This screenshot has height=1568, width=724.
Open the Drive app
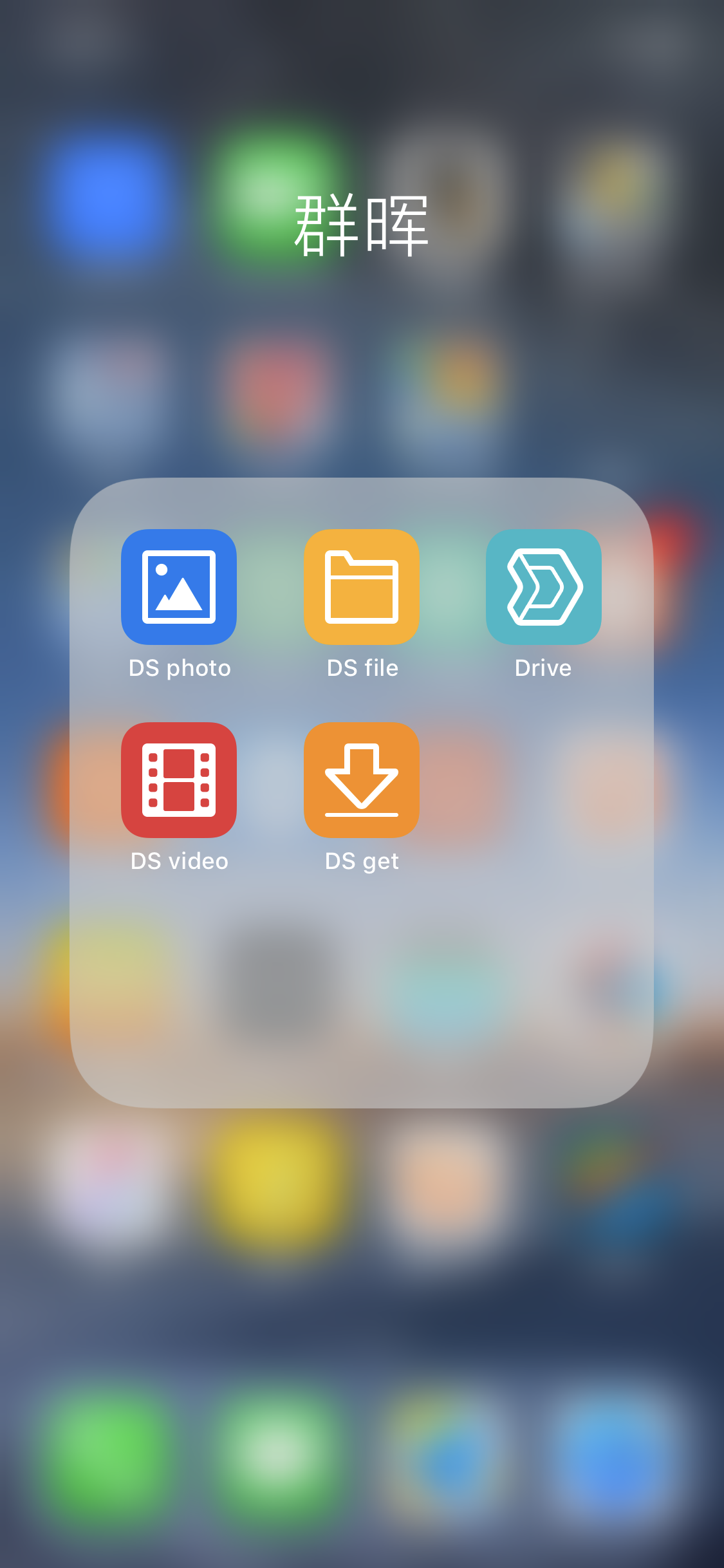[544, 587]
